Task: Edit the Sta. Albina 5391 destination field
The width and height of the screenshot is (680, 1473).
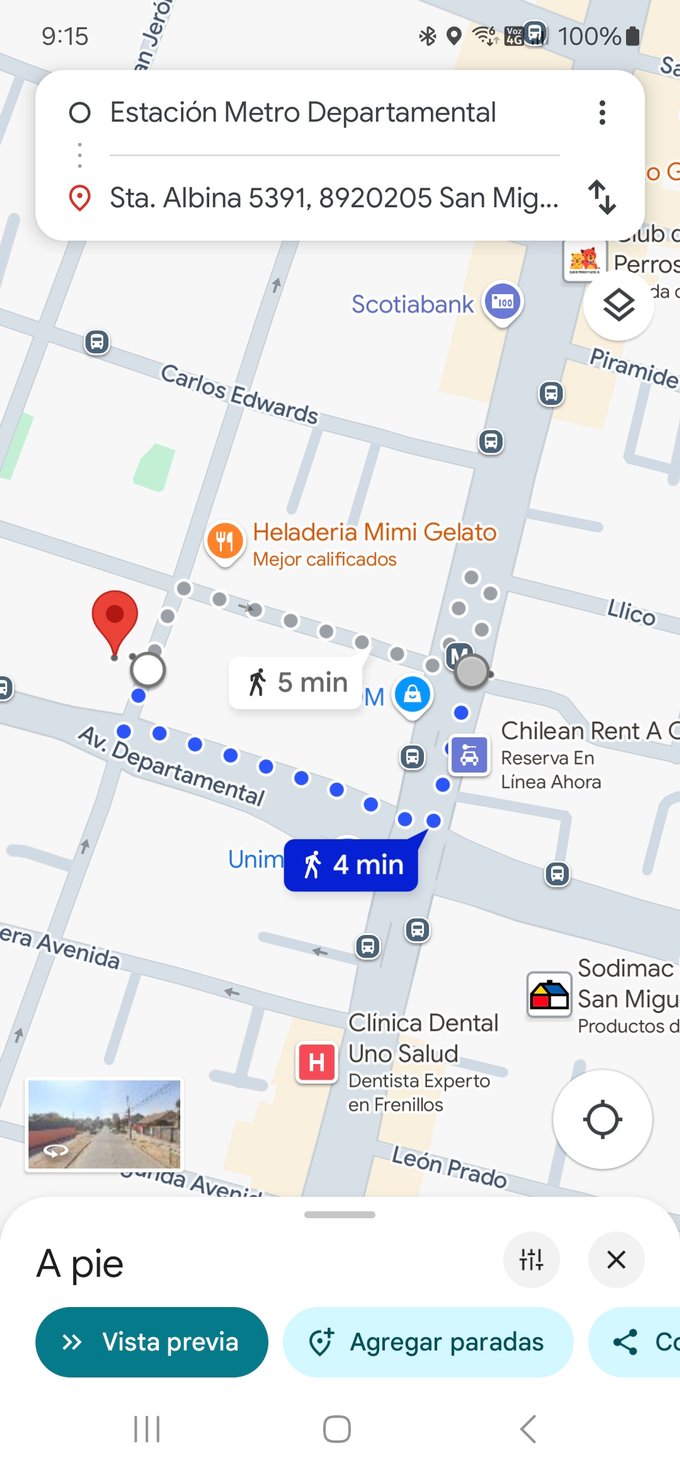Action: pyautogui.click(x=333, y=198)
